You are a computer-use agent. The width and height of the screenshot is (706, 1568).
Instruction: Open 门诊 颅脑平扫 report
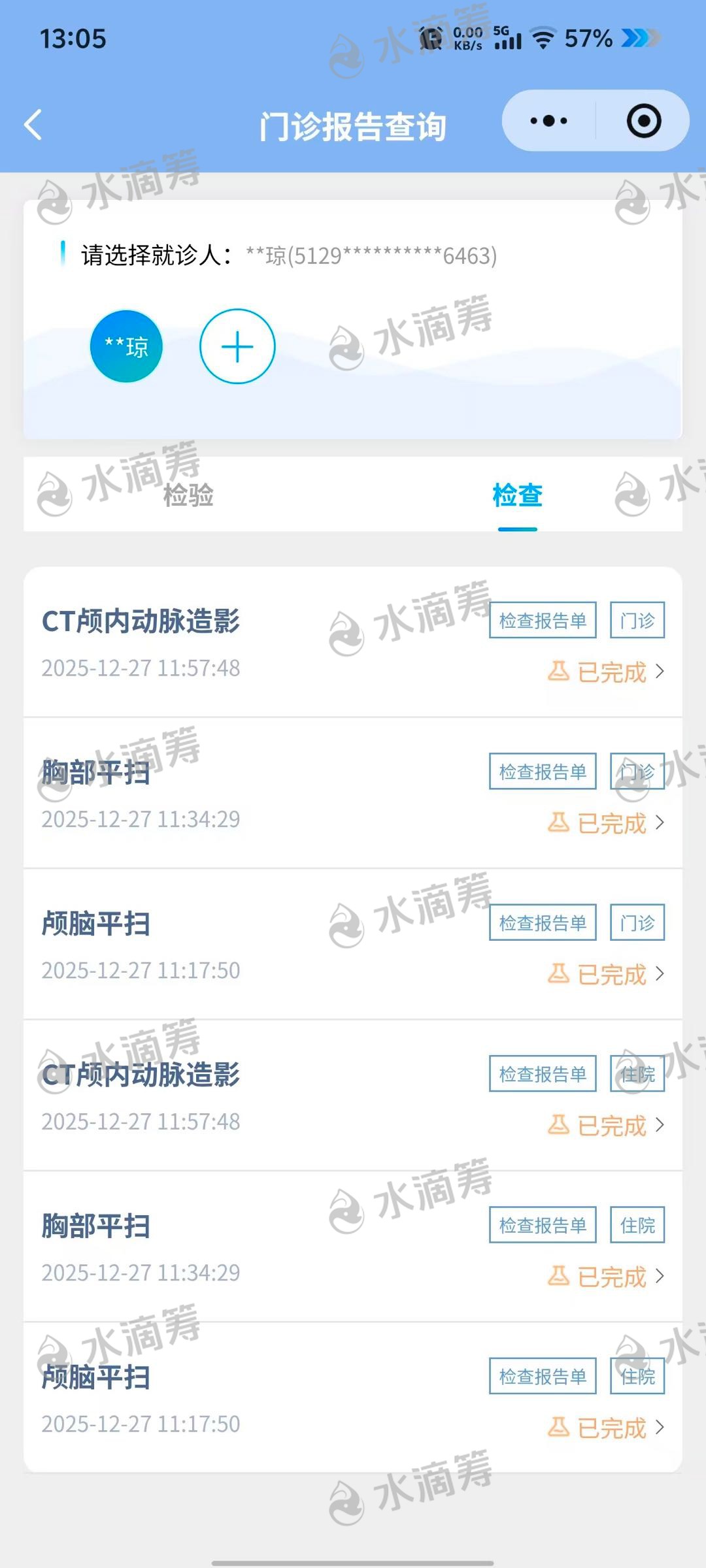click(x=353, y=945)
